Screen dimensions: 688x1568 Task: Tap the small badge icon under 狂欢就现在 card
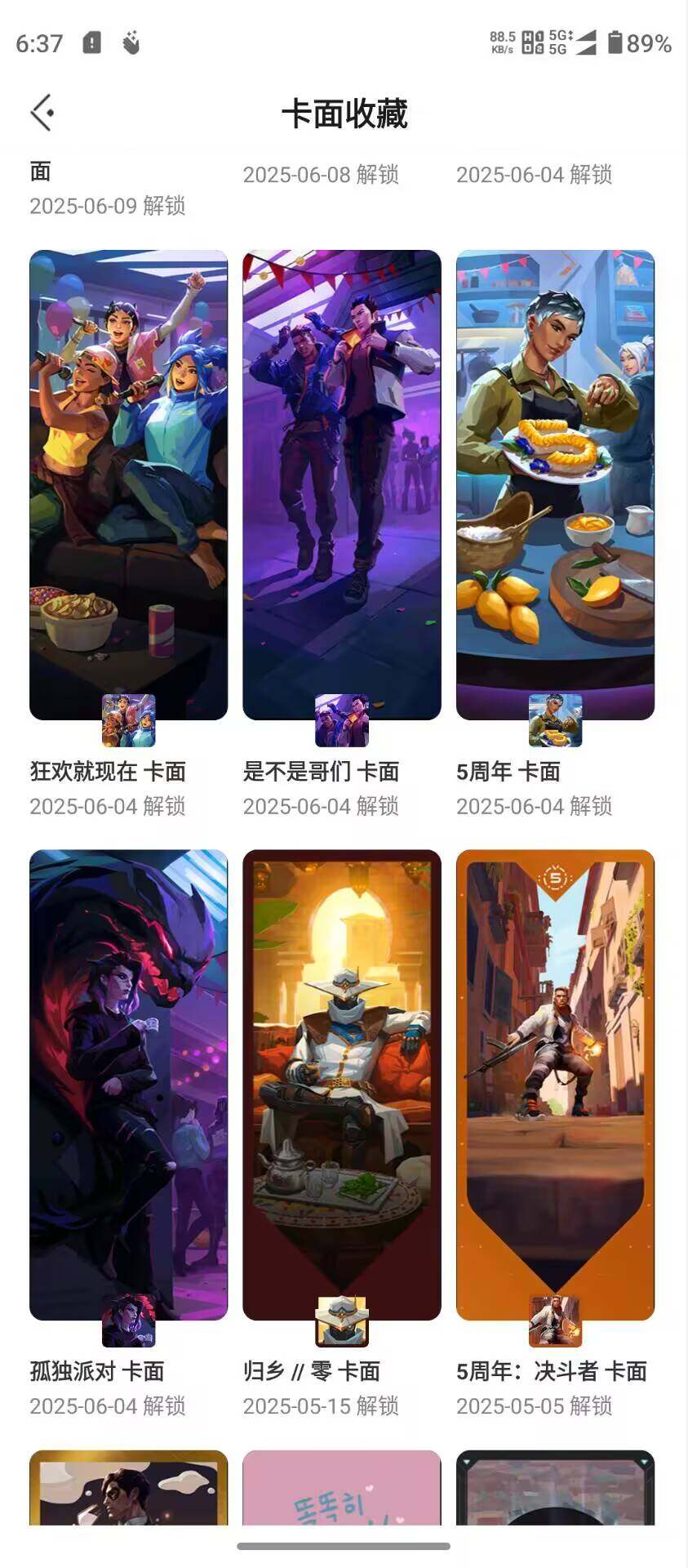tap(128, 722)
